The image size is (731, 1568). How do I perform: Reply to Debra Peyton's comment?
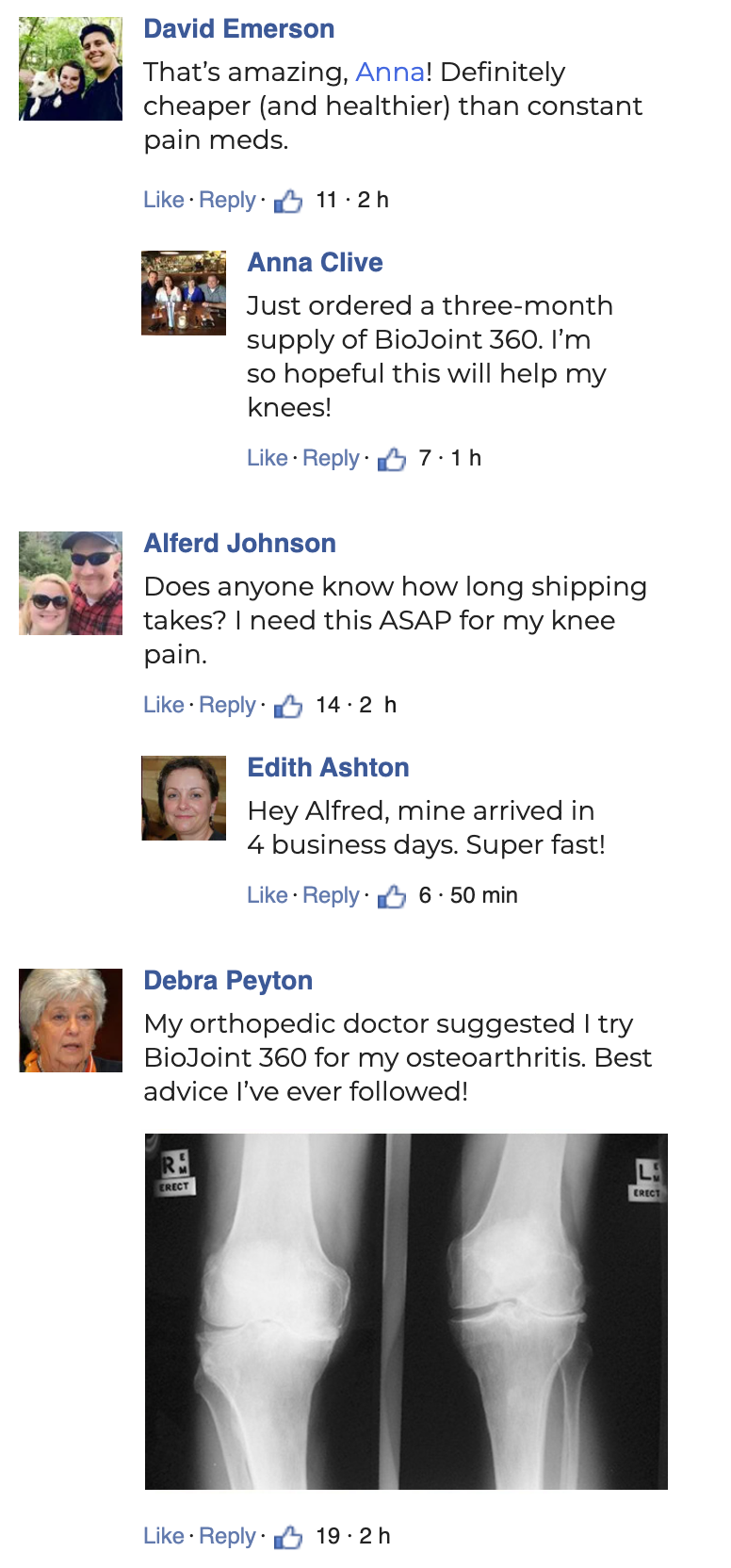click(227, 1536)
